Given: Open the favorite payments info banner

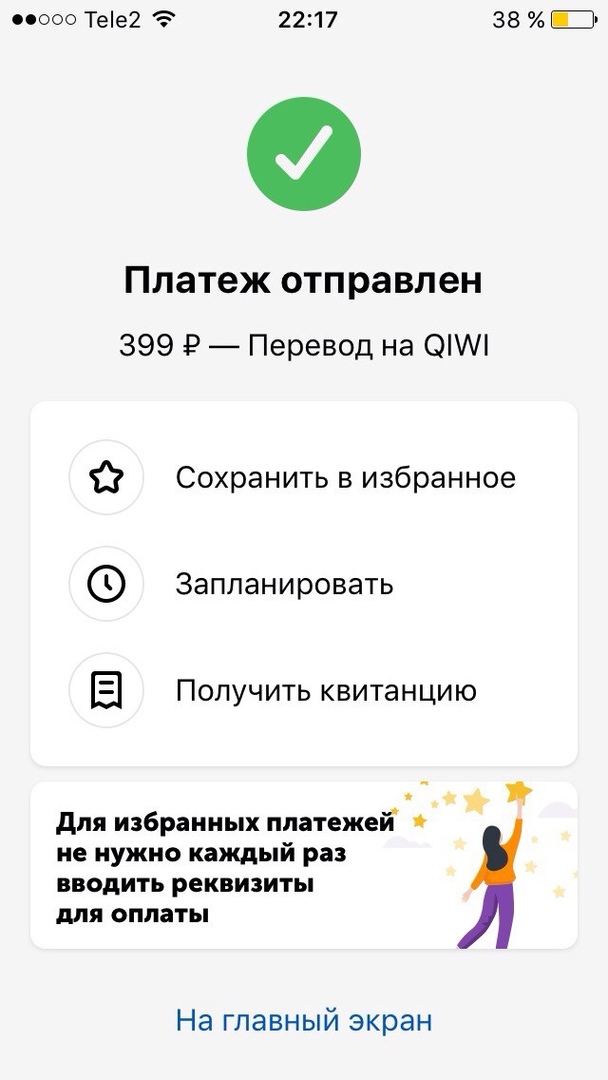Looking at the screenshot, I should [x=303, y=866].
